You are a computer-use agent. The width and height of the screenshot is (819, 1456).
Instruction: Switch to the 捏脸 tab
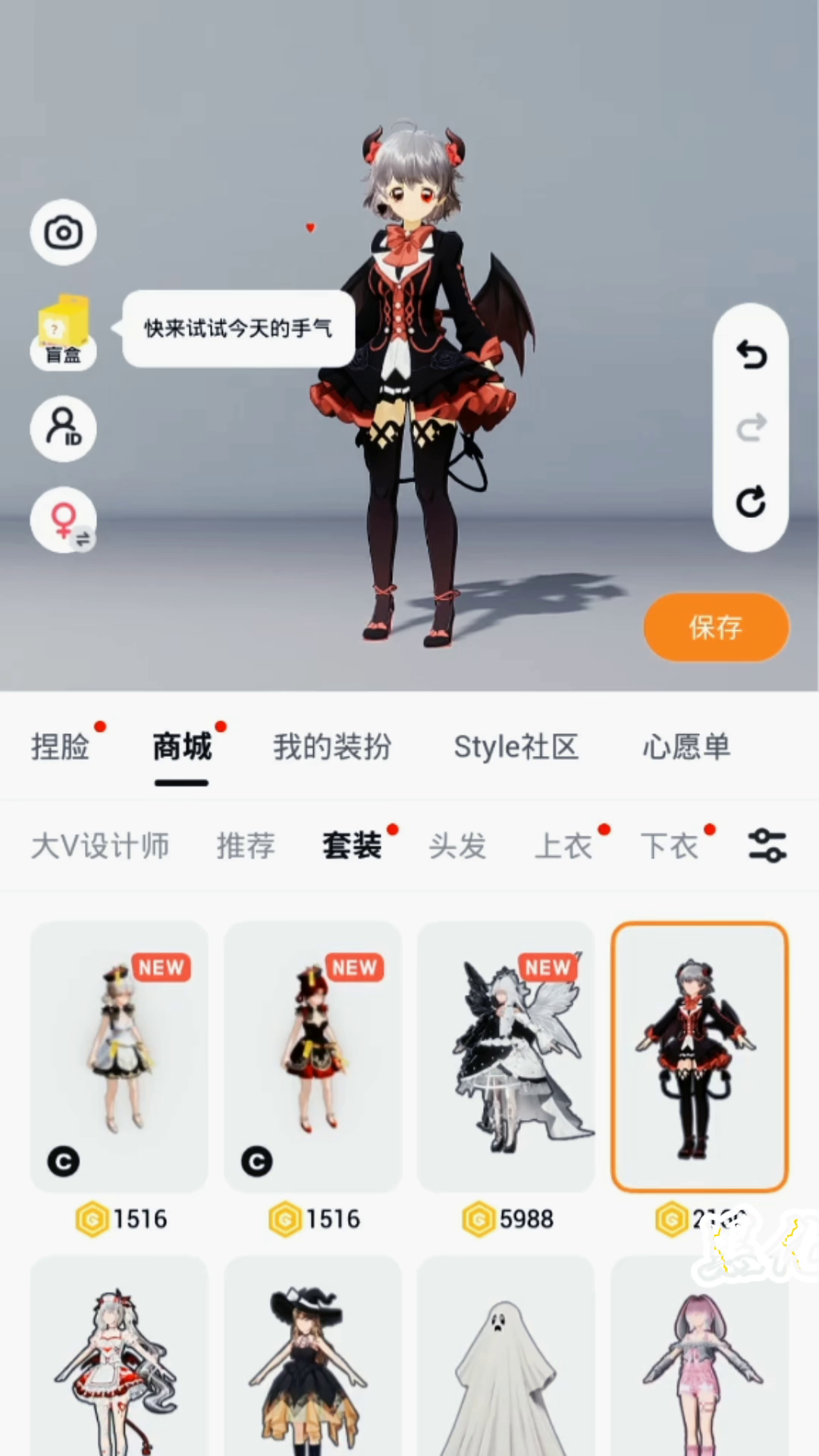(60, 747)
